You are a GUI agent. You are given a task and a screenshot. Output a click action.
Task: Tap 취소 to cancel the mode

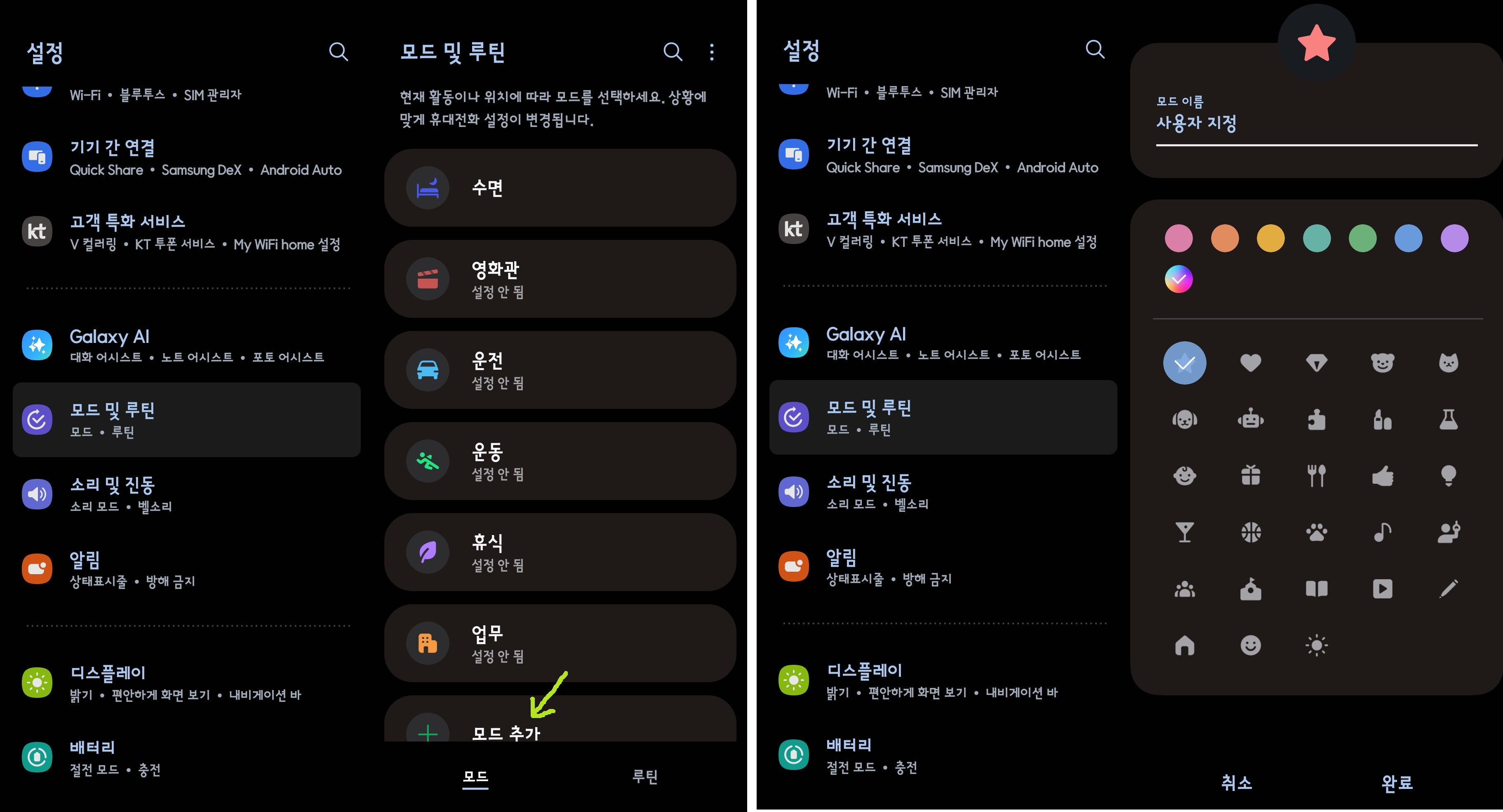pyautogui.click(x=1236, y=782)
